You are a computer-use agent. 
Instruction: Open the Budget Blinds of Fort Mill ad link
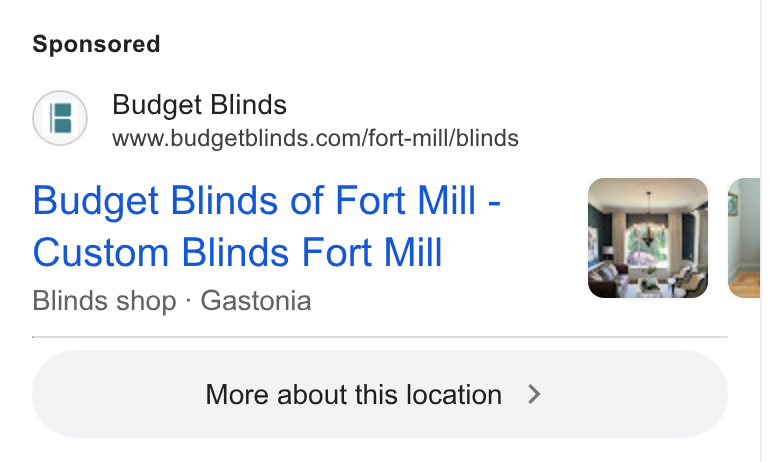[267, 227]
